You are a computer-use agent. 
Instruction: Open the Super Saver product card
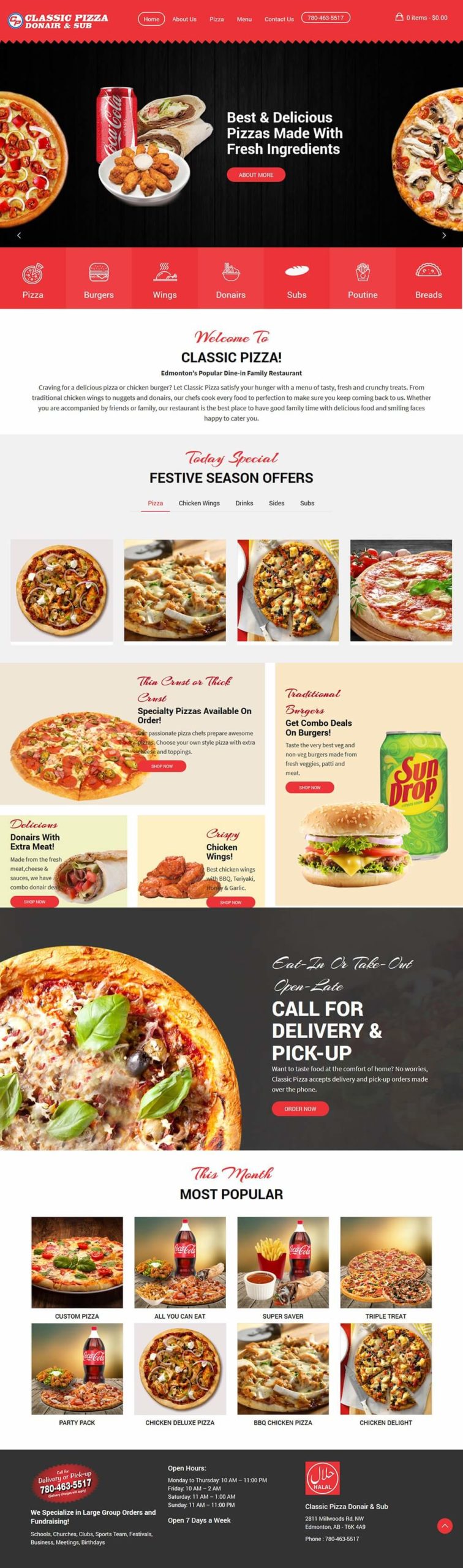[x=283, y=1268]
